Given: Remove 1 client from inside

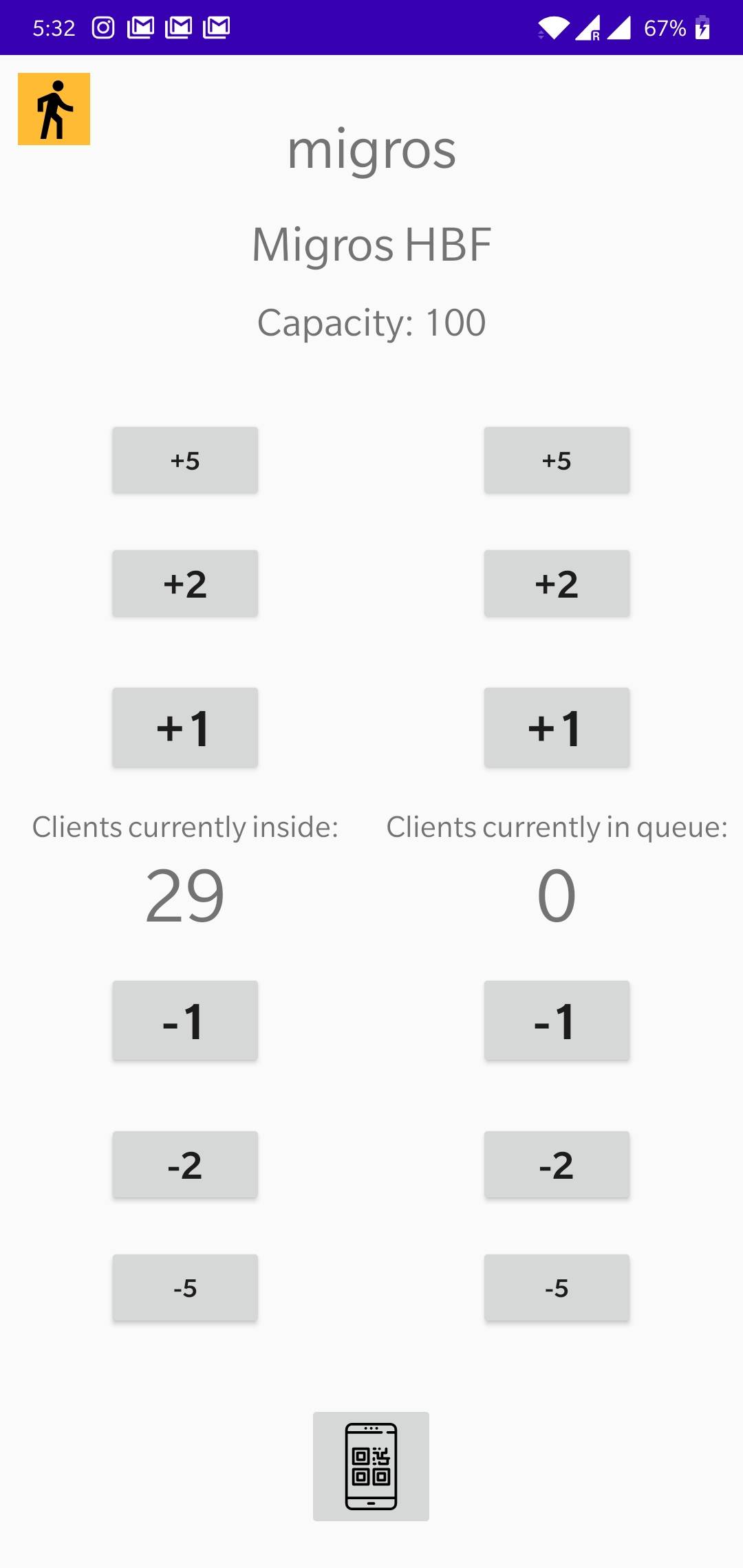Looking at the screenshot, I should click(185, 1021).
